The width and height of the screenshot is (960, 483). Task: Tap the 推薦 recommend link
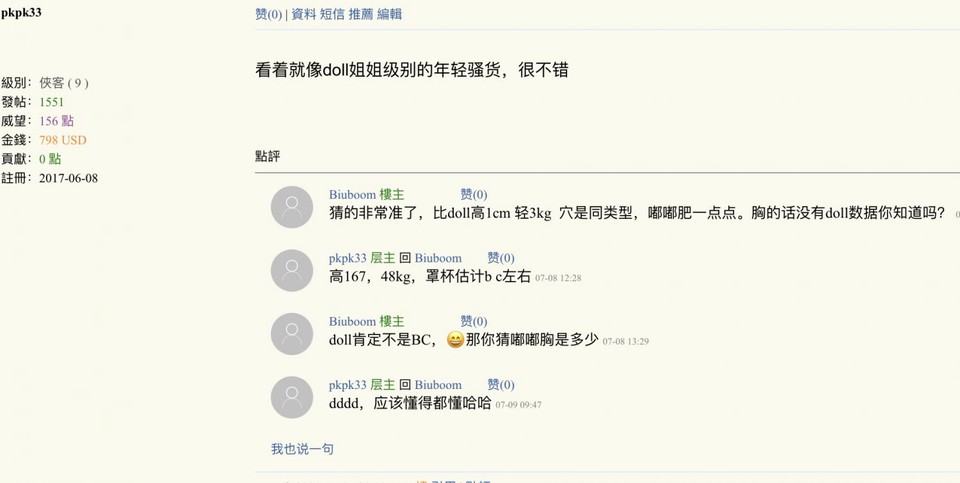(x=360, y=14)
